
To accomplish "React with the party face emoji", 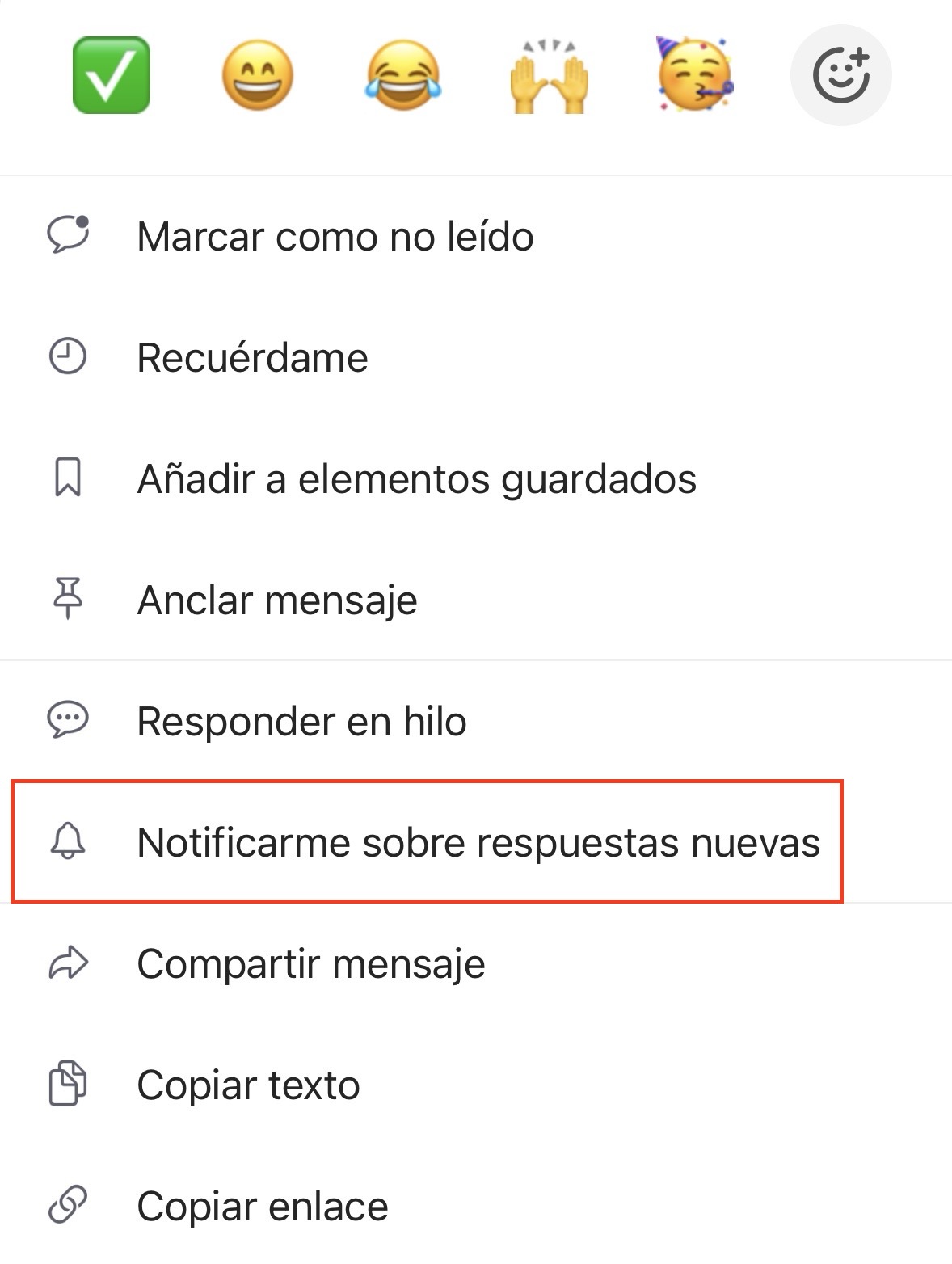I will (x=694, y=74).
